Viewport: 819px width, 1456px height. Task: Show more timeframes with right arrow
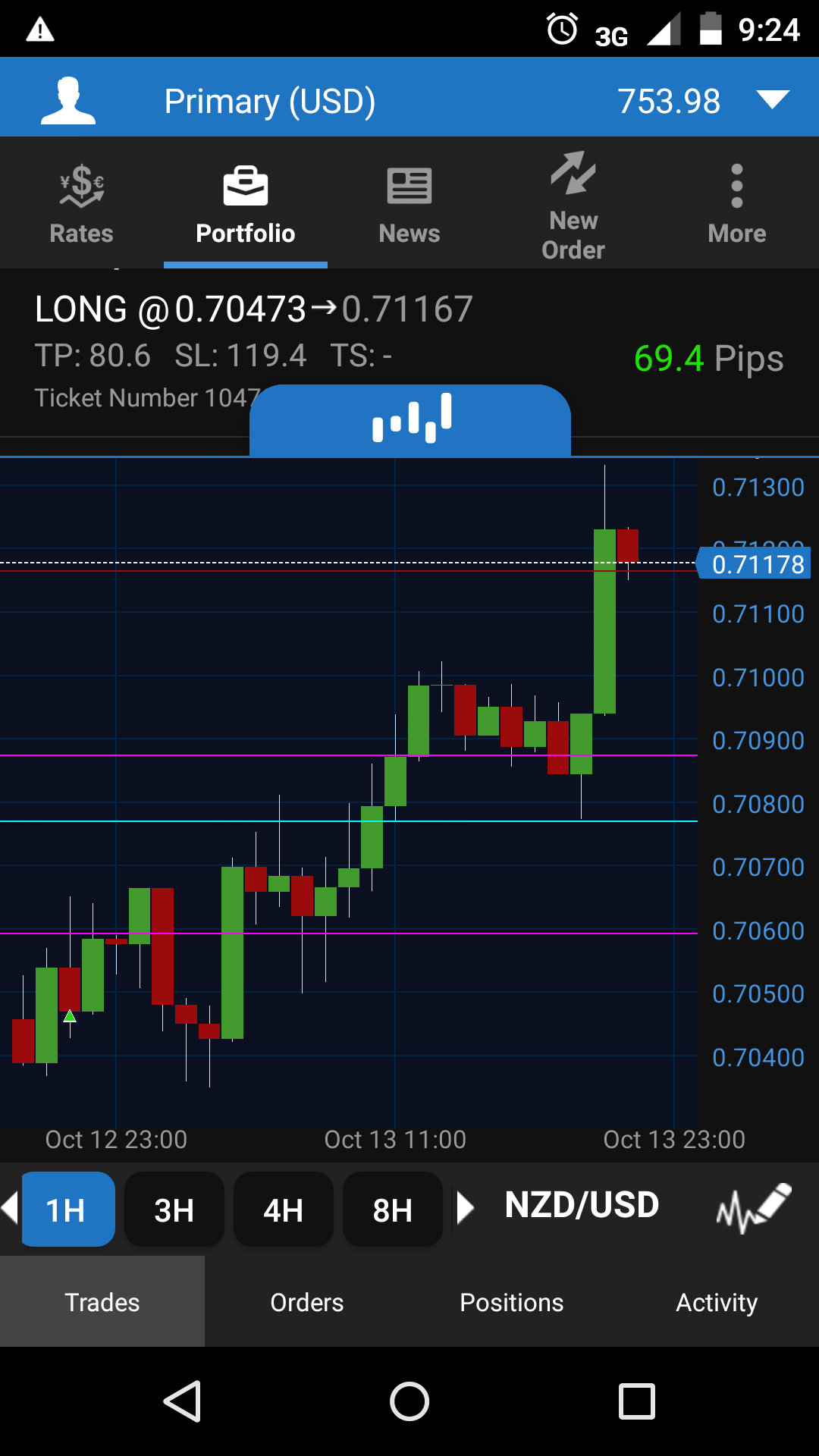pyautogui.click(x=466, y=1207)
